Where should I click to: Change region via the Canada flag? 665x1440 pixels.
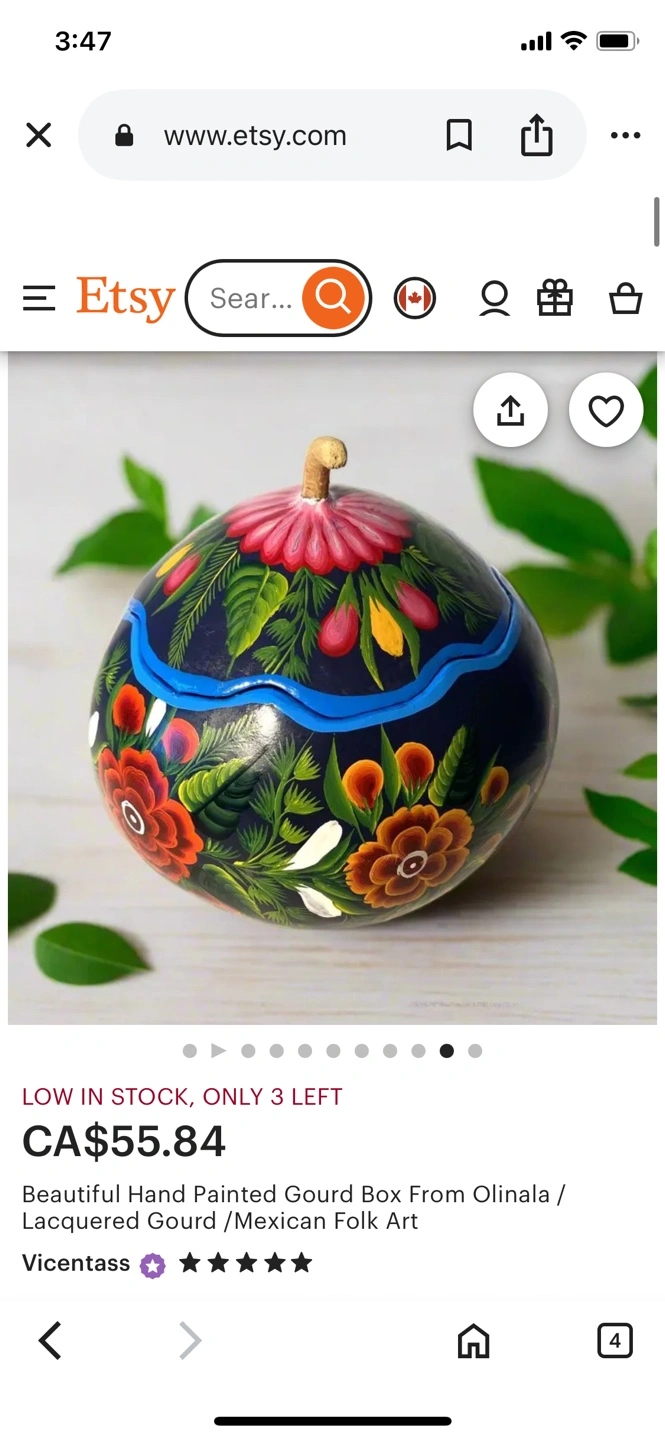pyautogui.click(x=414, y=298)
